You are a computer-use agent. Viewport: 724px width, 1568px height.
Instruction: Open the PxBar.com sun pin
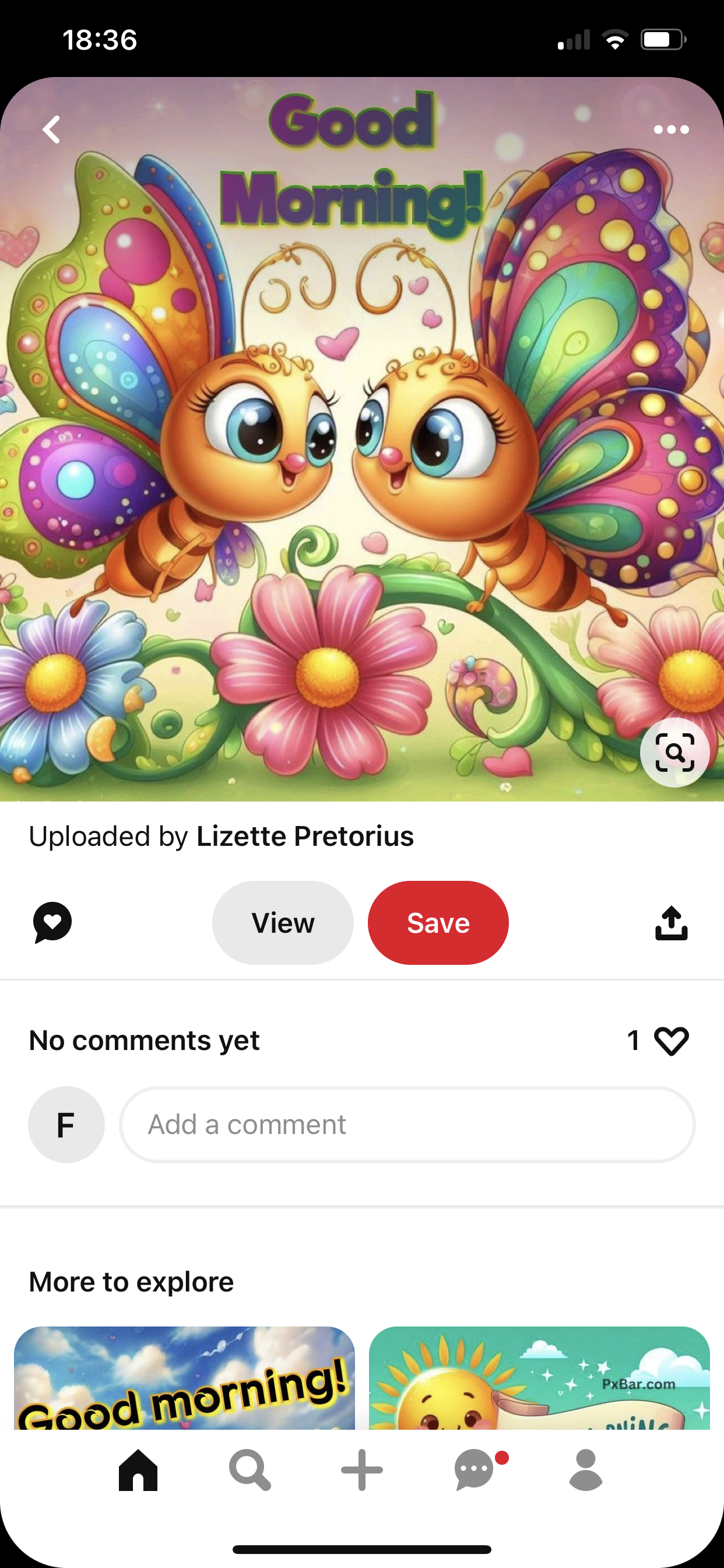(x=539, y=1378)
